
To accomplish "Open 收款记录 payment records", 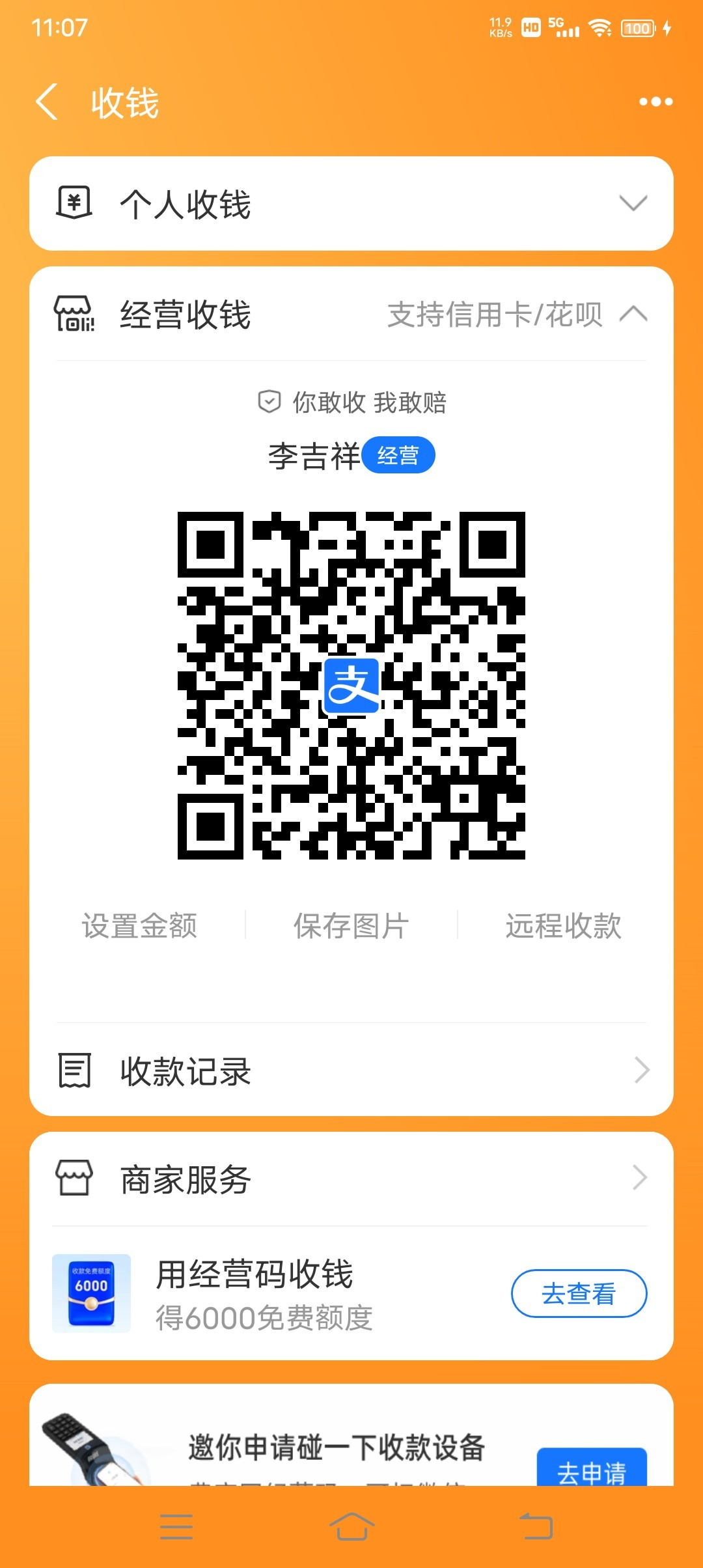I will click(351, 1071).
